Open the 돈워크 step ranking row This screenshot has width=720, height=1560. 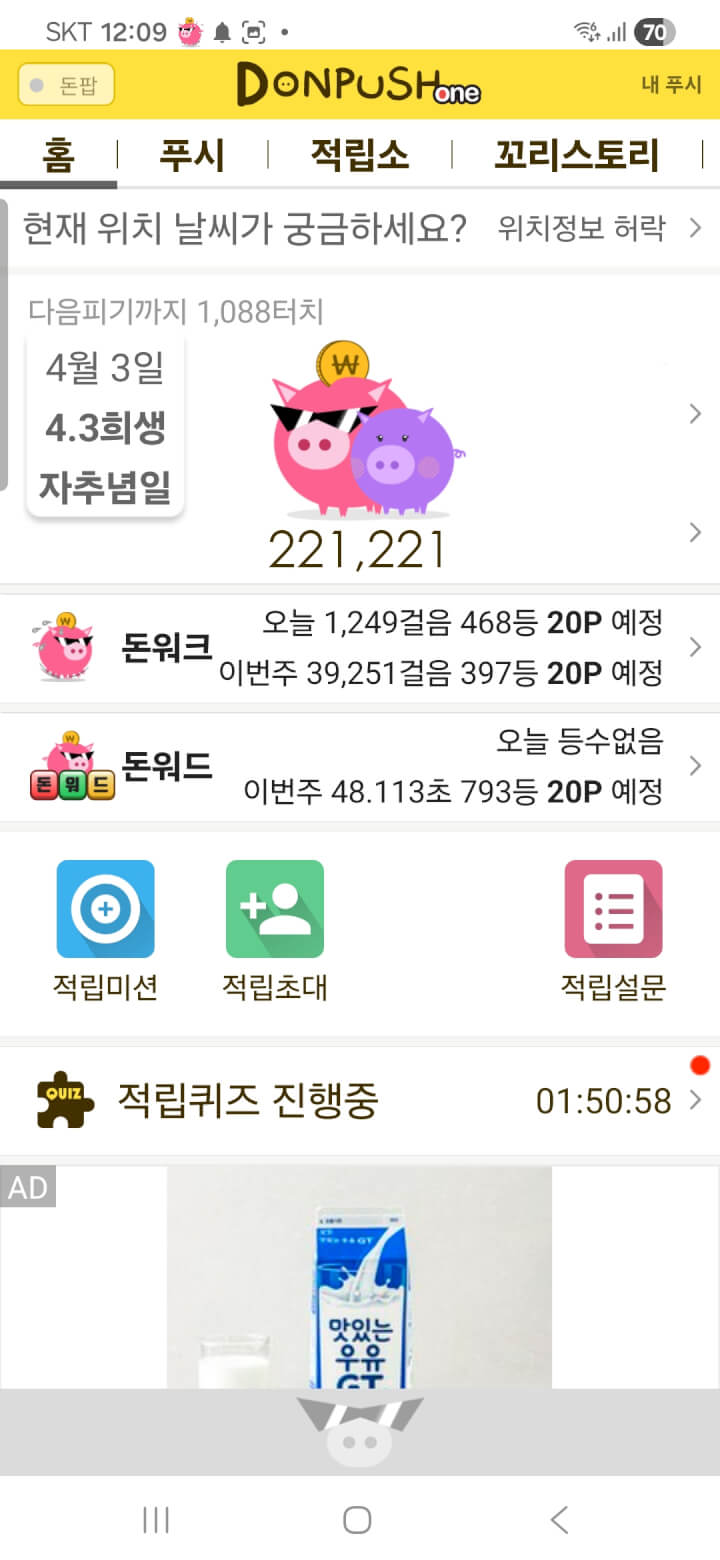coord(360,648)
